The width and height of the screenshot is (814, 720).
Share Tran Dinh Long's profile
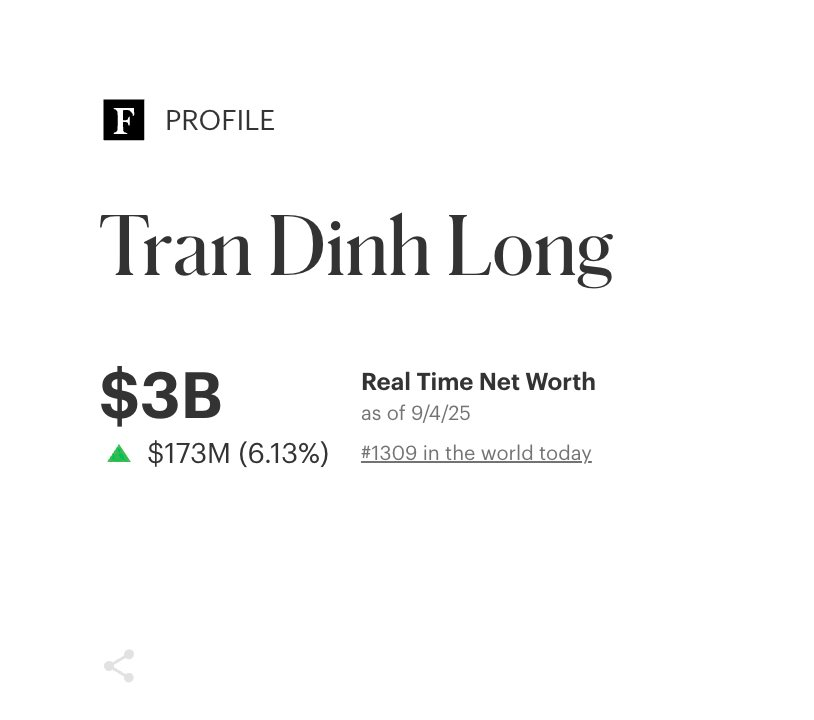coord(119,666)
